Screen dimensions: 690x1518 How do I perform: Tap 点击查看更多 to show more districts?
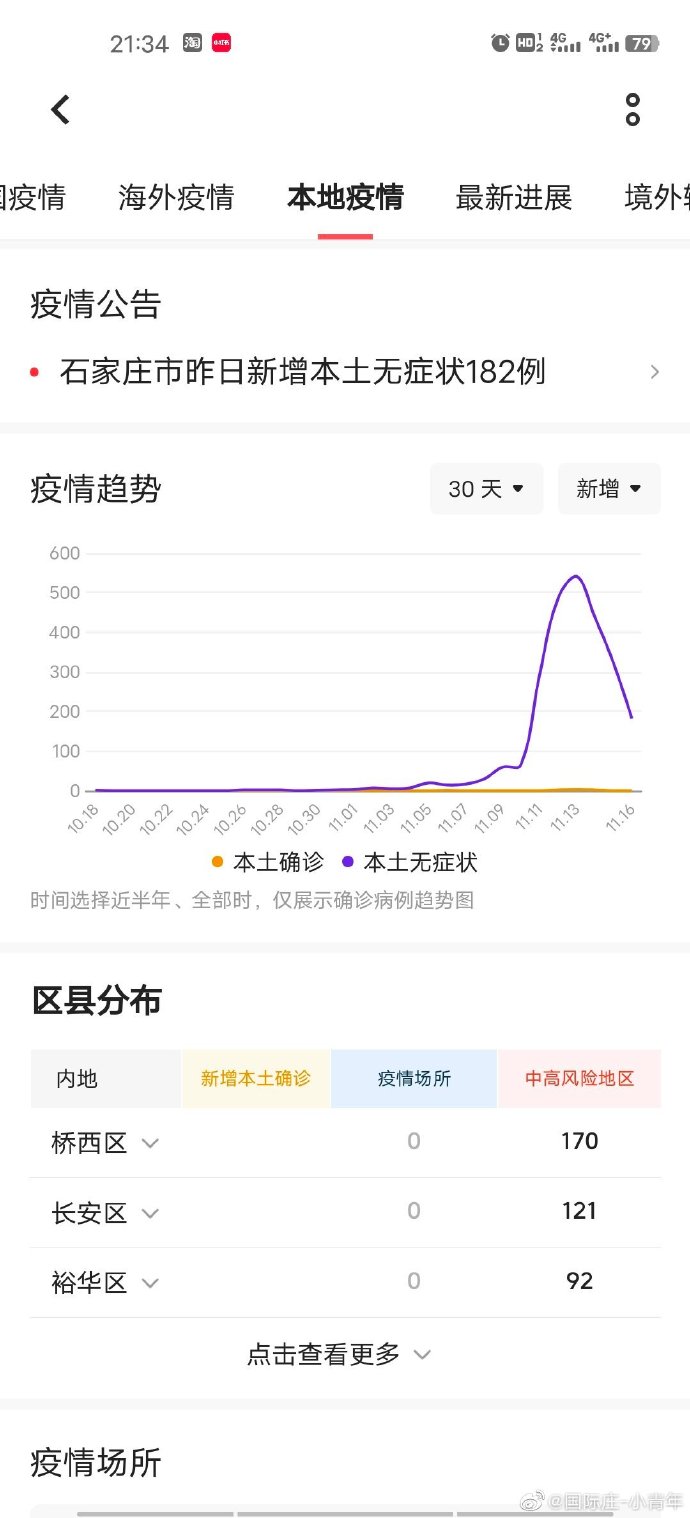pyautogui.click(x=338, y=1354)
